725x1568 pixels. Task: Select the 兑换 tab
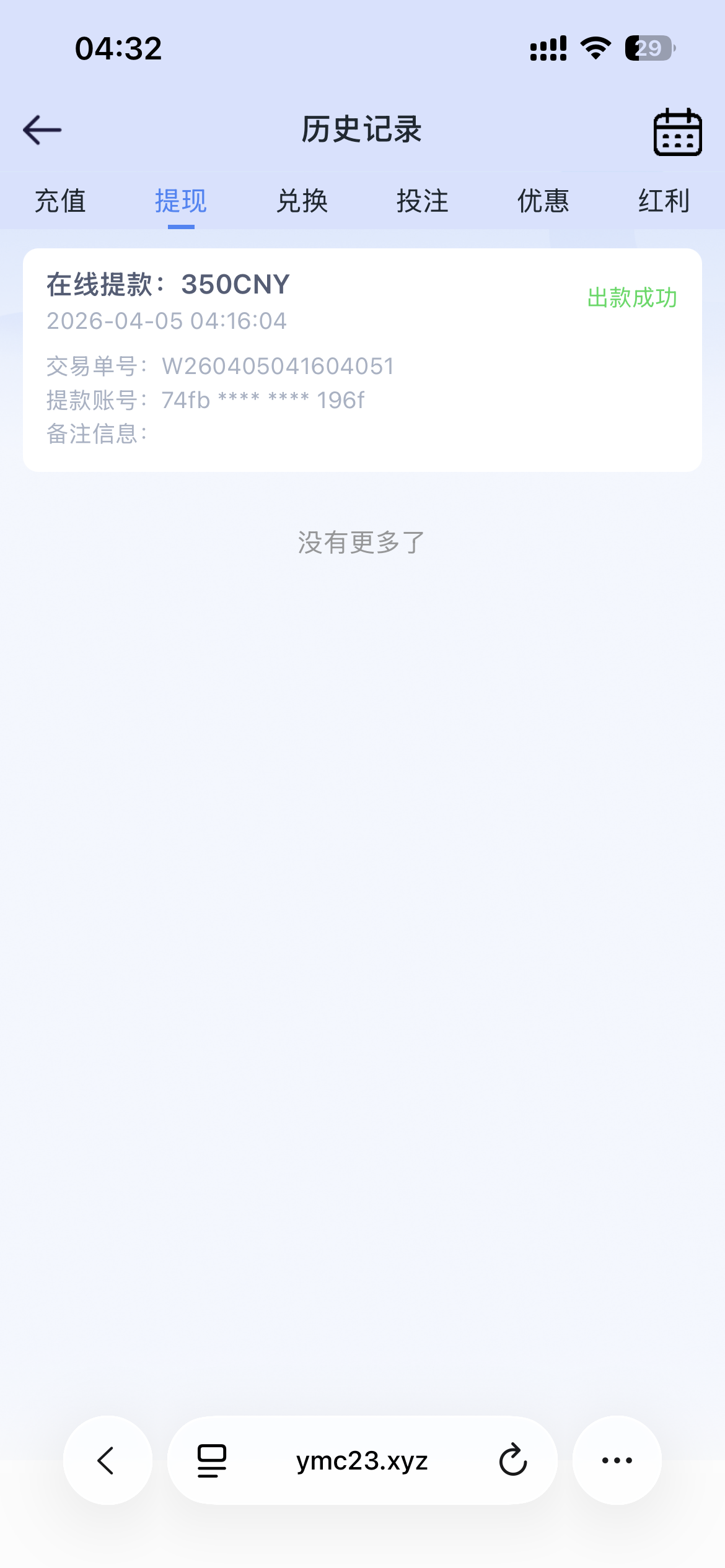[302, 201]
